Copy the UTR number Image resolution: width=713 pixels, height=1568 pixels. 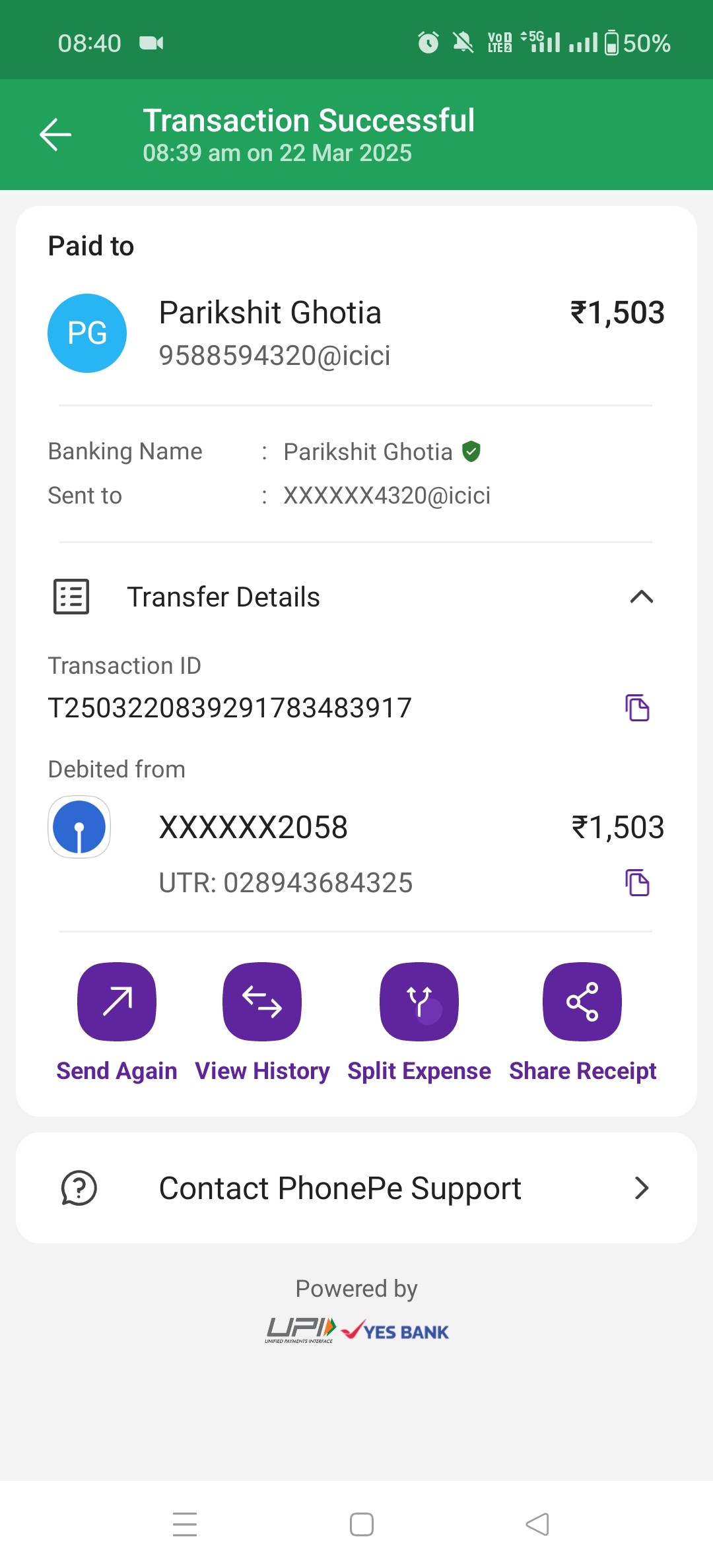pos(637,882)
